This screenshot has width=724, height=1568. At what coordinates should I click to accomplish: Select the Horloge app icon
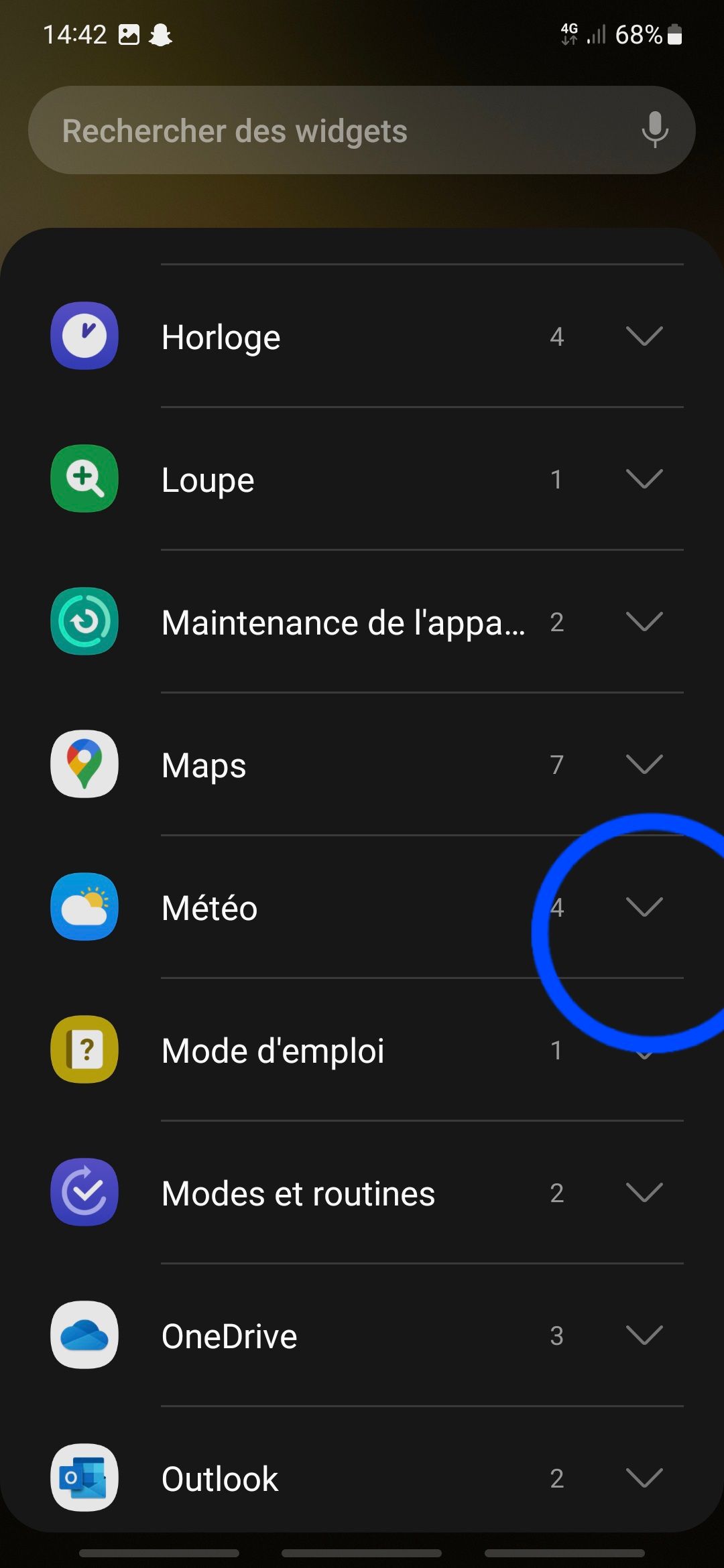click(x=84, y=336)
